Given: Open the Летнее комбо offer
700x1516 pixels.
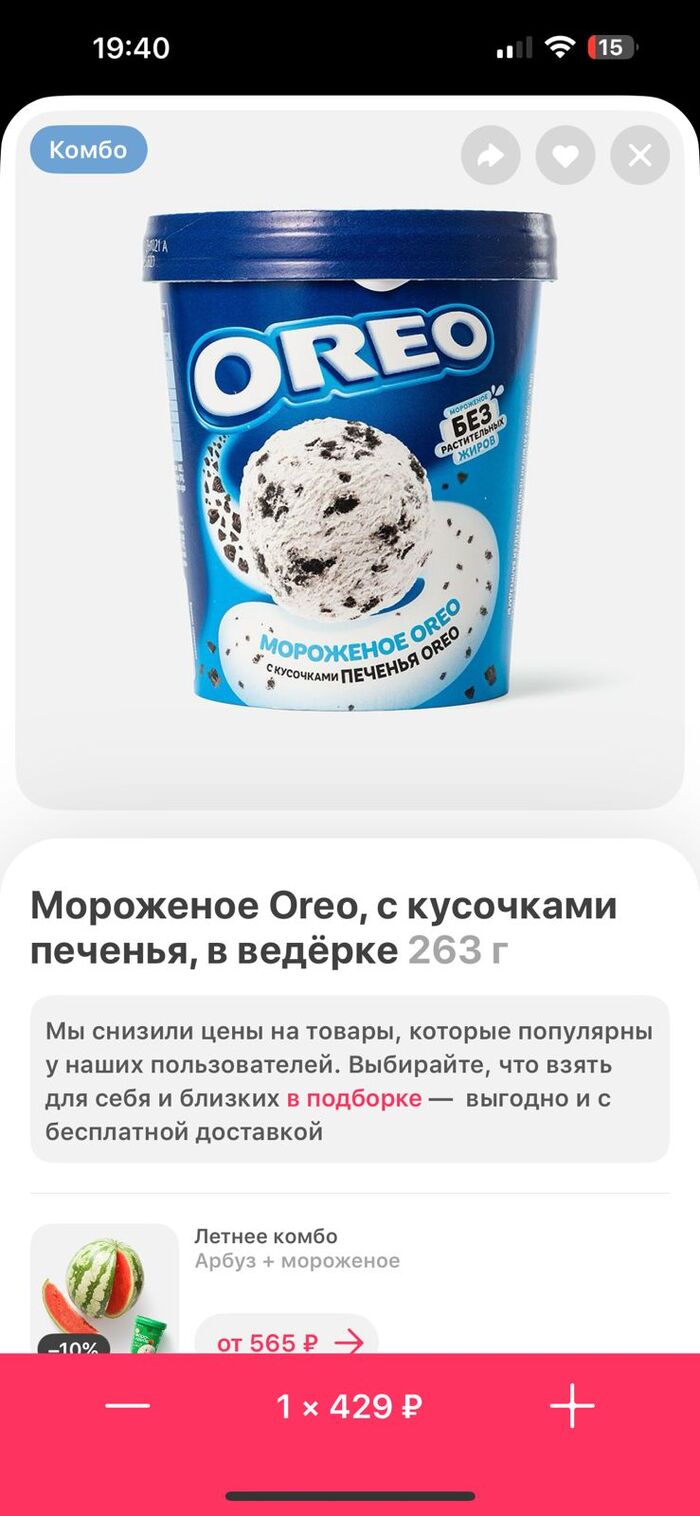Looking at the screenshot, I should click(x=266, y=1237).
